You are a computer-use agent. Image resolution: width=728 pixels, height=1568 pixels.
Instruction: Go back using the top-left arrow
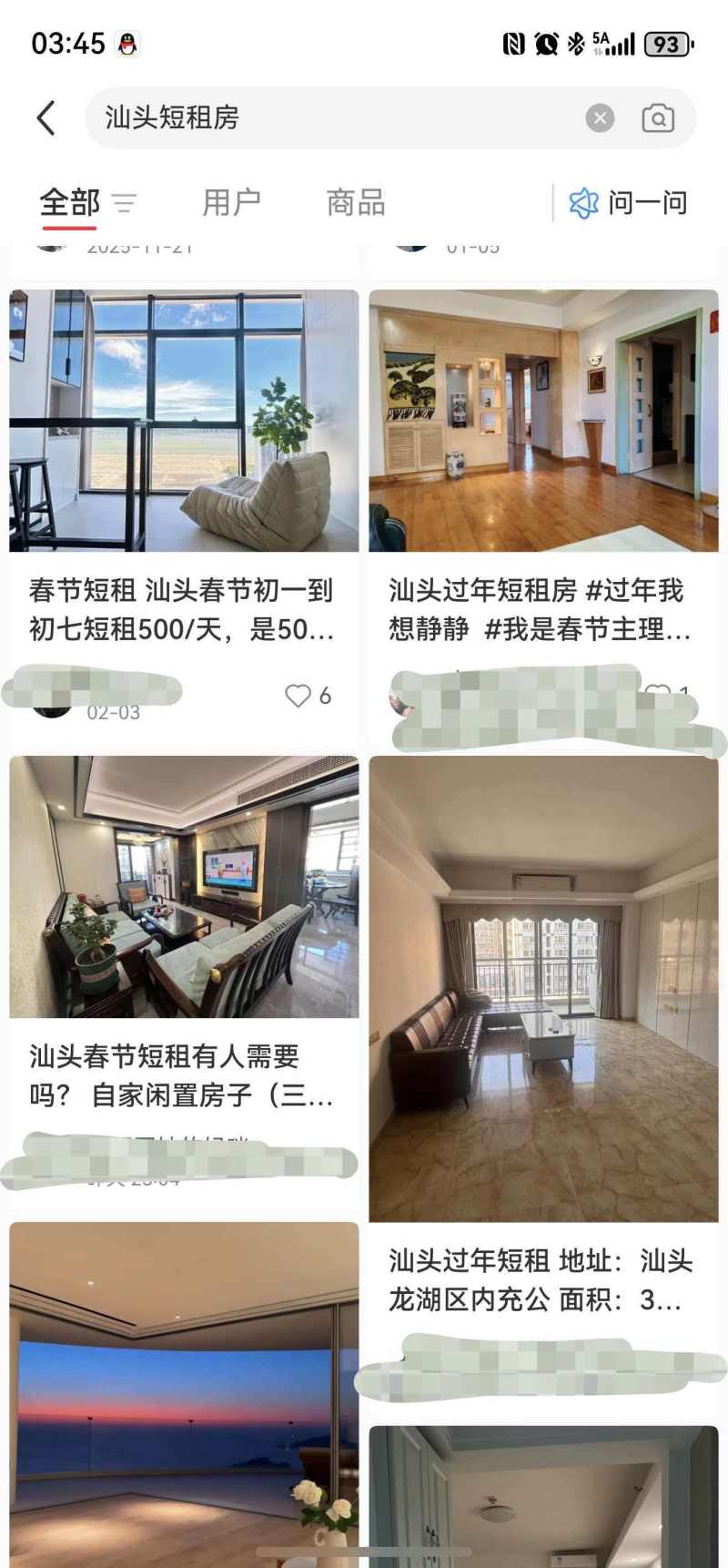coord(45,117)
